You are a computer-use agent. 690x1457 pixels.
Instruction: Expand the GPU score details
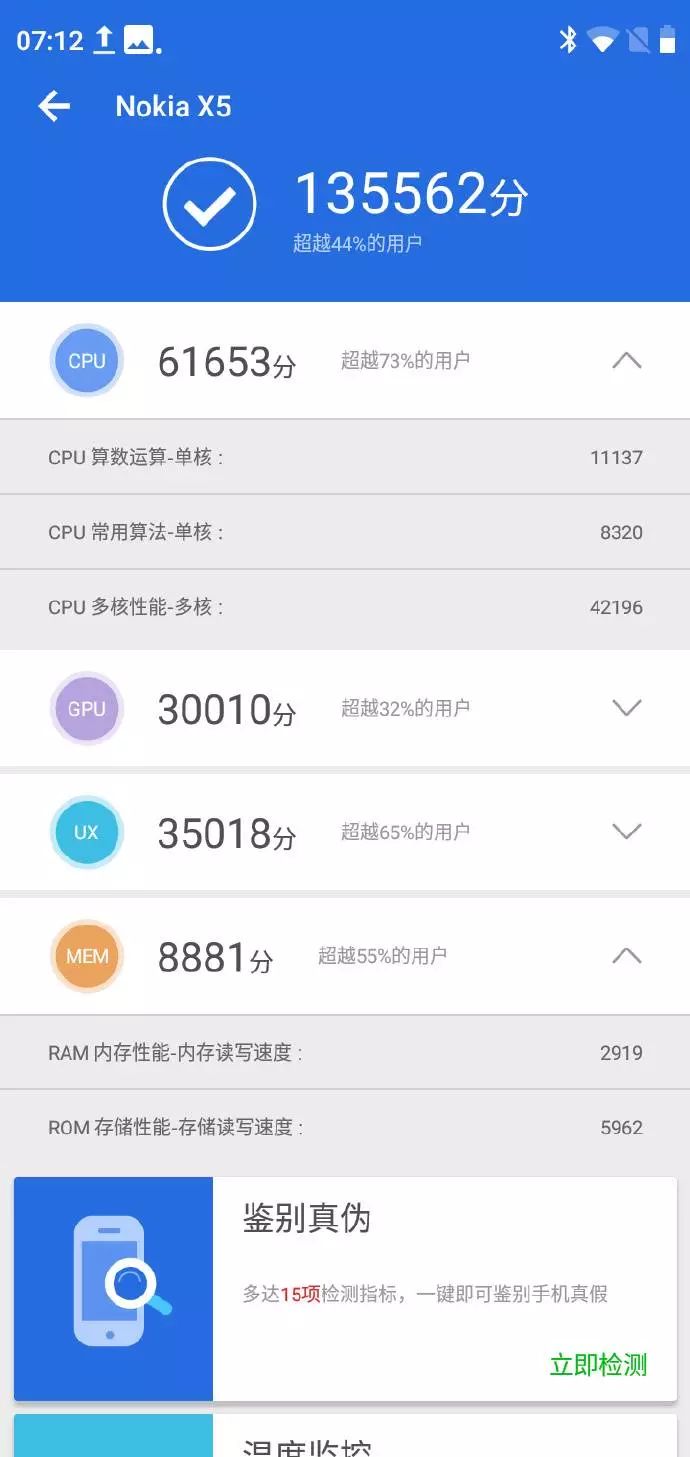click(x=626, y=709)
